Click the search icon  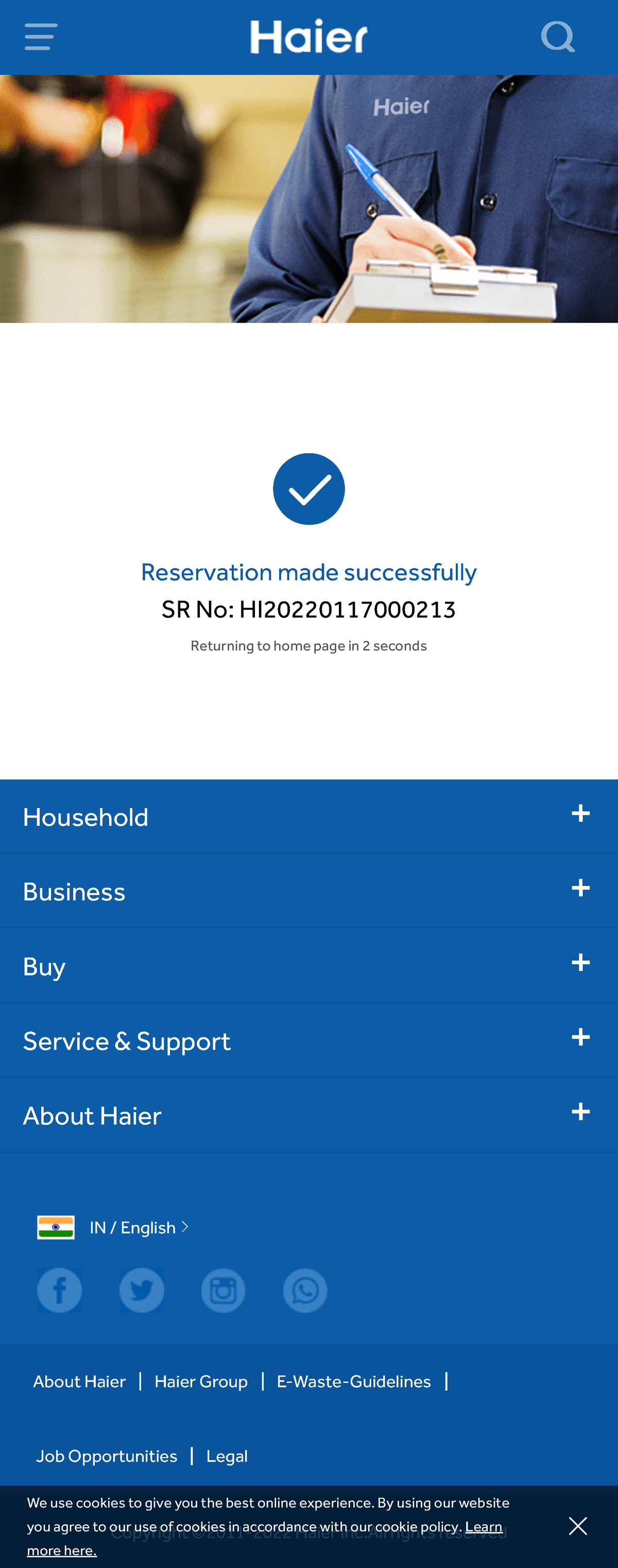coord(558,37)
